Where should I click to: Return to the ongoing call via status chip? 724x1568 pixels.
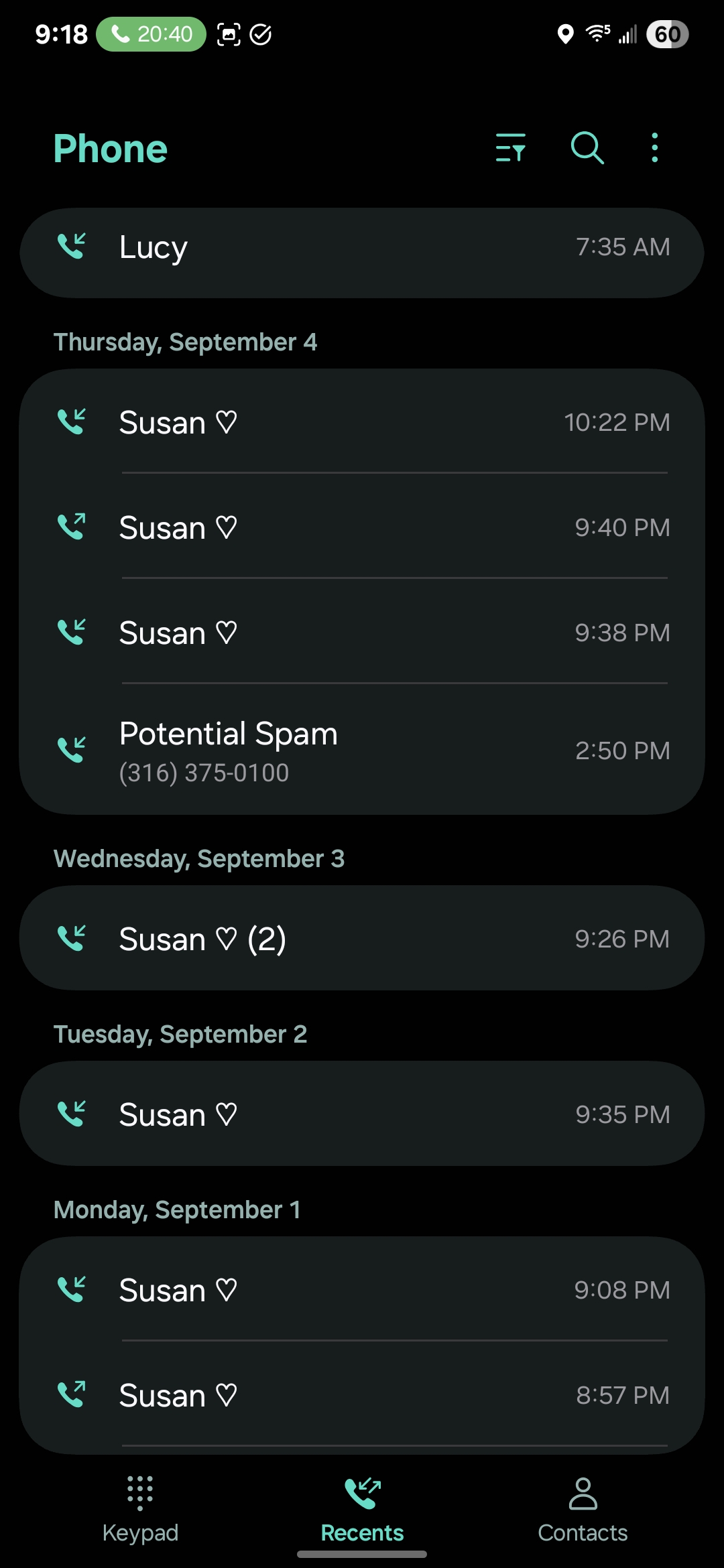pyautogui.click(x=151, y=34)
